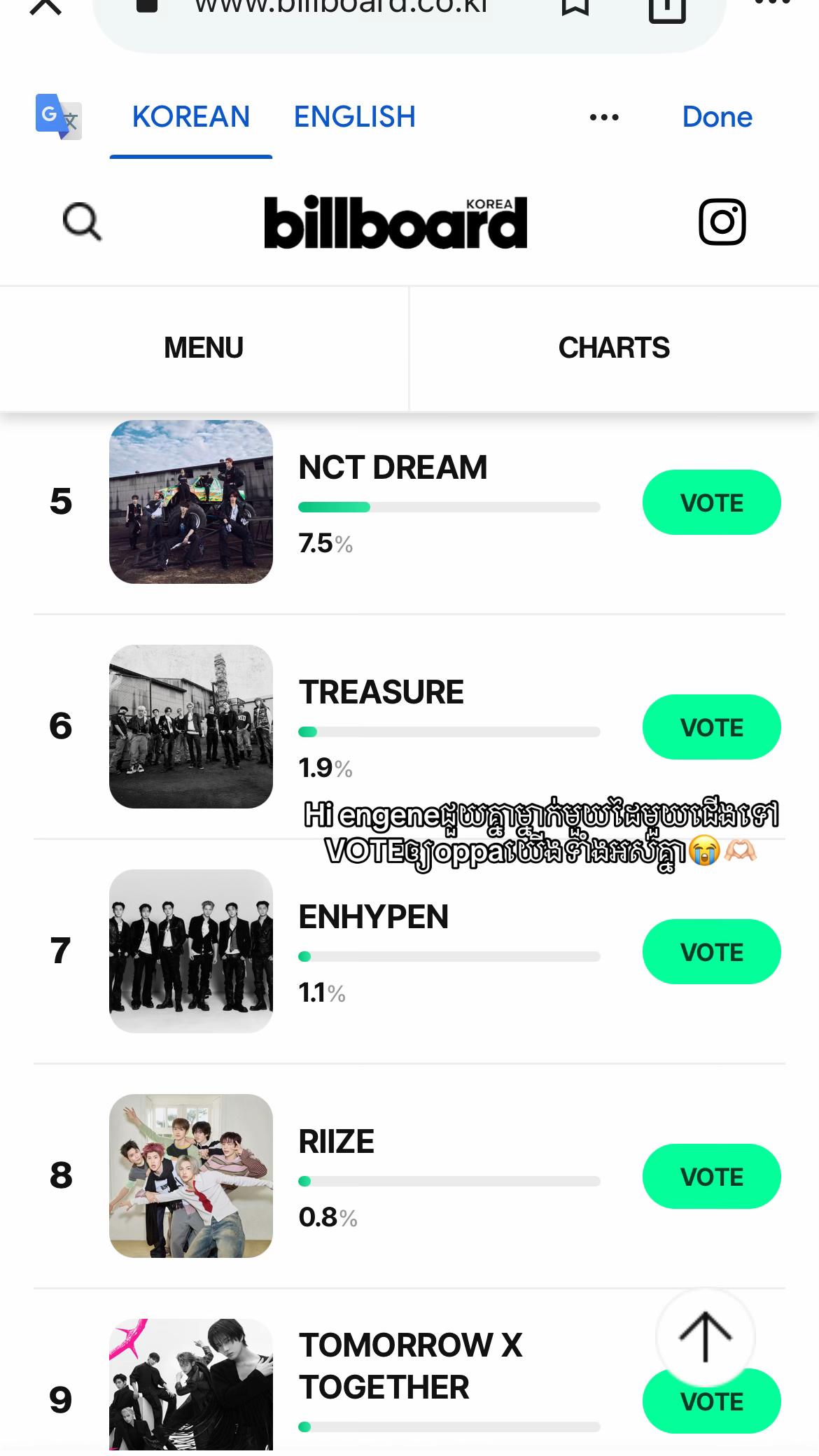Bookmark this page in browser
The image size is (819, 1456).
coord(575,7)
